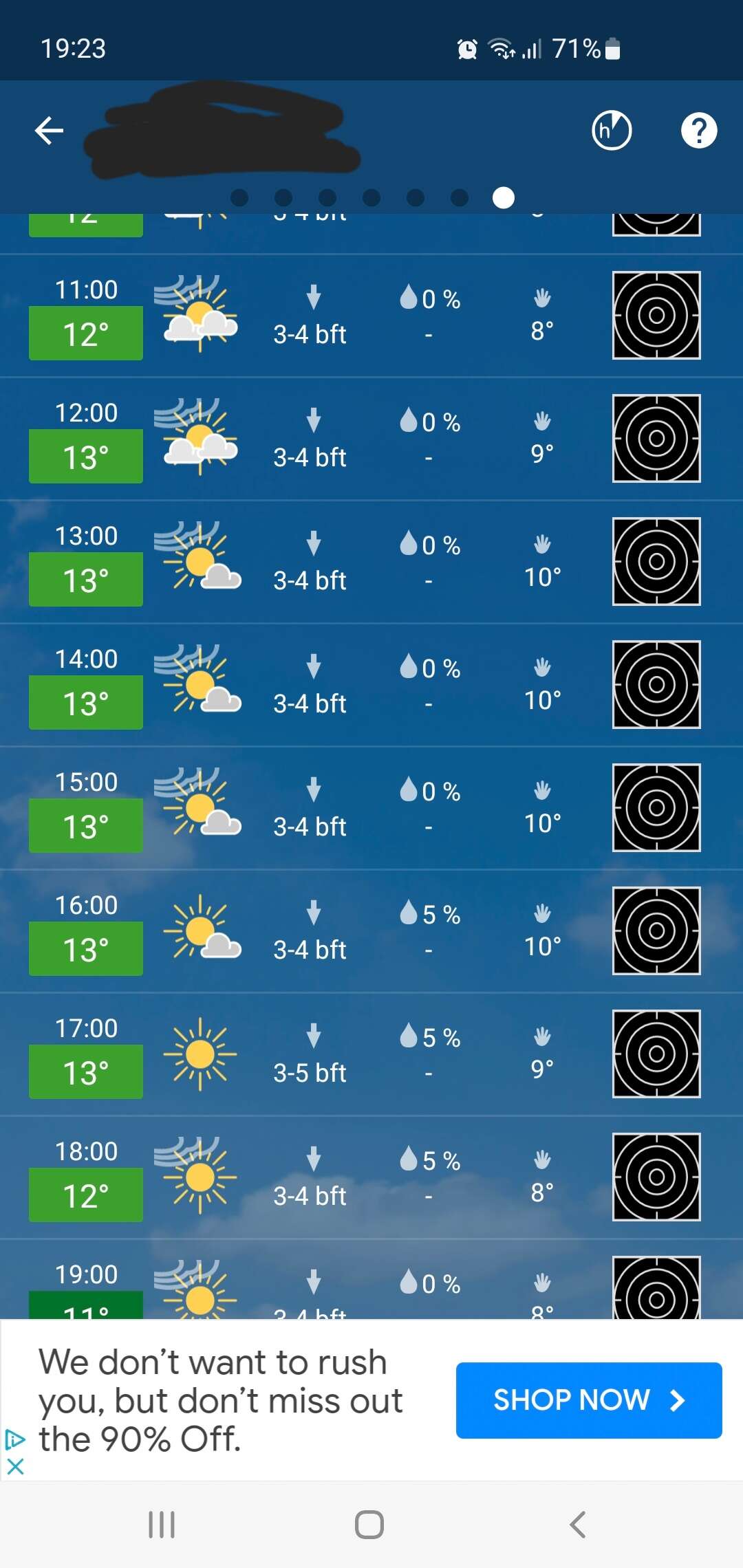Open recent apps from navigation bar
The height and width of the screenshot is (1568, 743).
tap(162, 1525)
